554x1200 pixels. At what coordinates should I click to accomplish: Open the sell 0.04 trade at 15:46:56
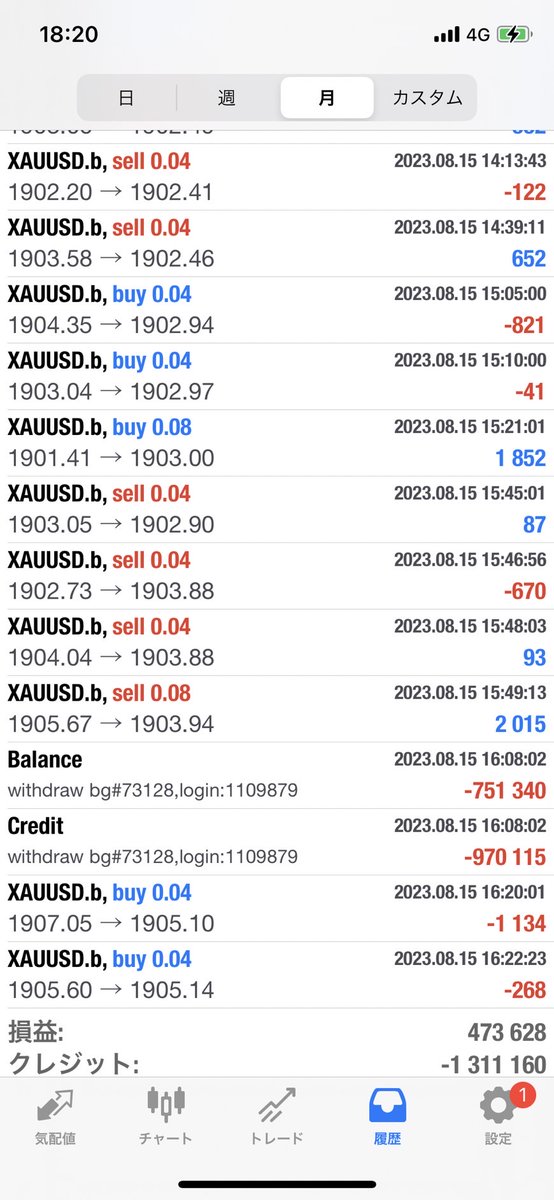click(x=277, y=576)
